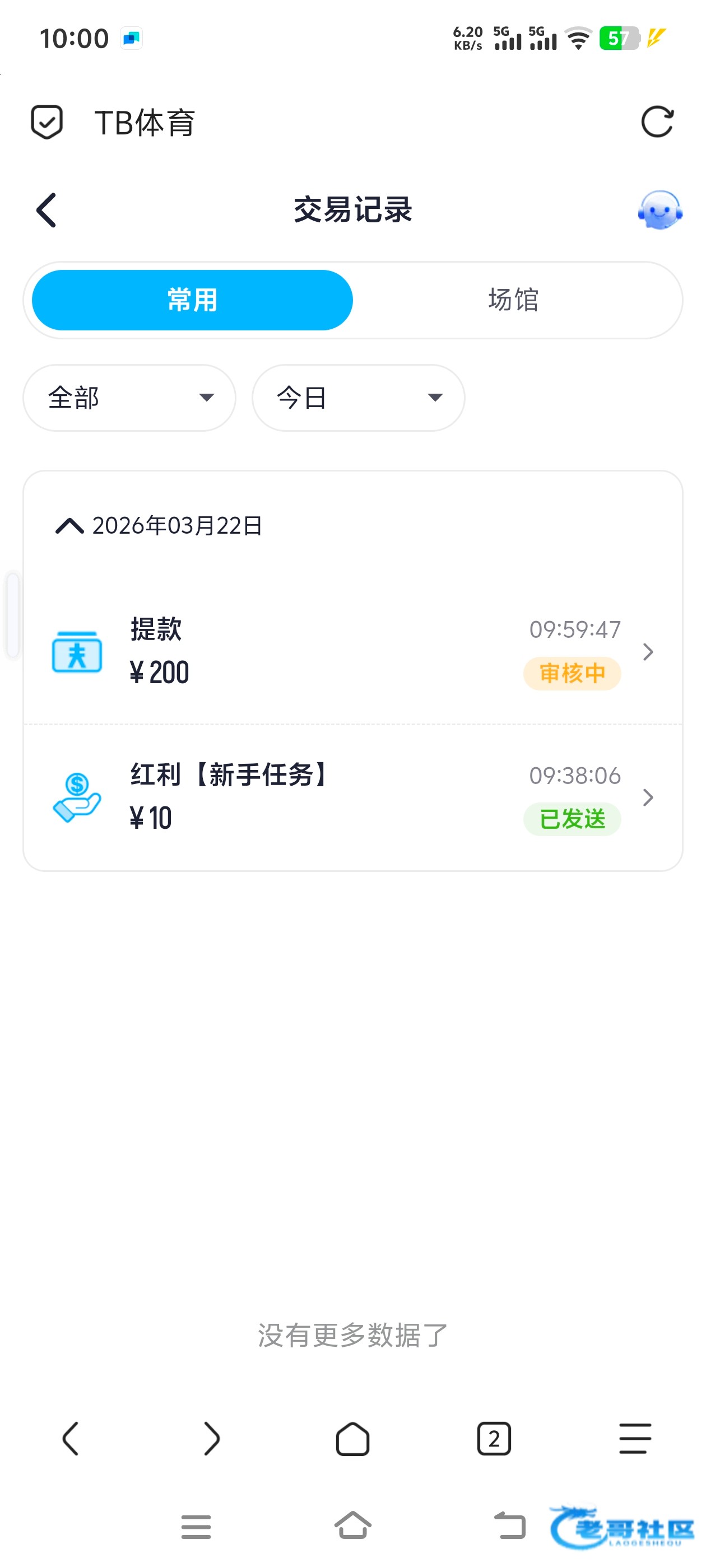Open the browser menu
Image resolution: width=706 pixels, height=1568 pixels.
(x=635, y=1438)
